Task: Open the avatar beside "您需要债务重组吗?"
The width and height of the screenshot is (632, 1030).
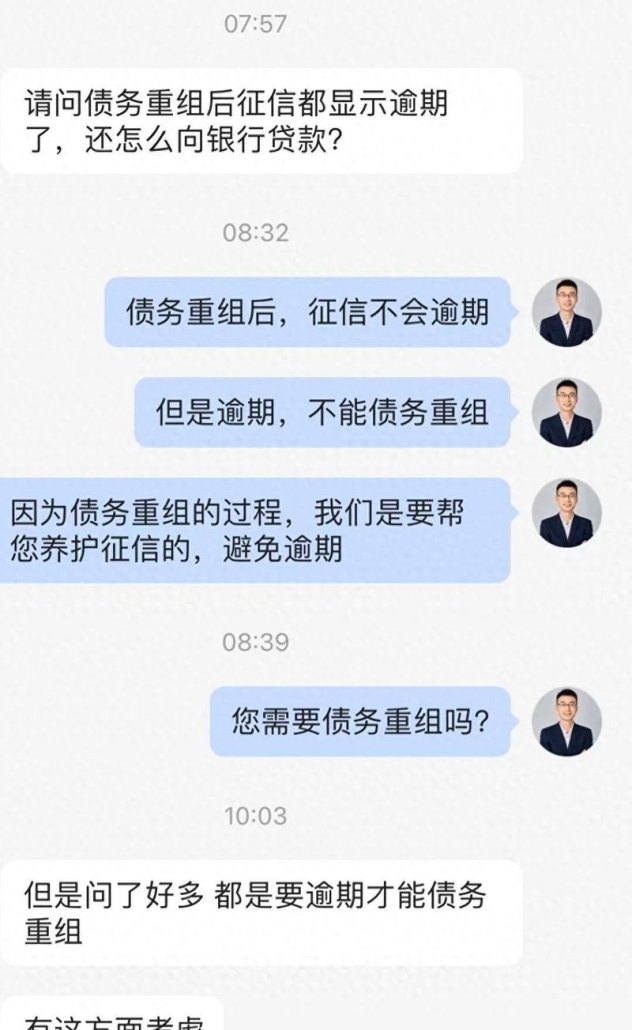Action: pyautogui.click(x=566, y=721)
